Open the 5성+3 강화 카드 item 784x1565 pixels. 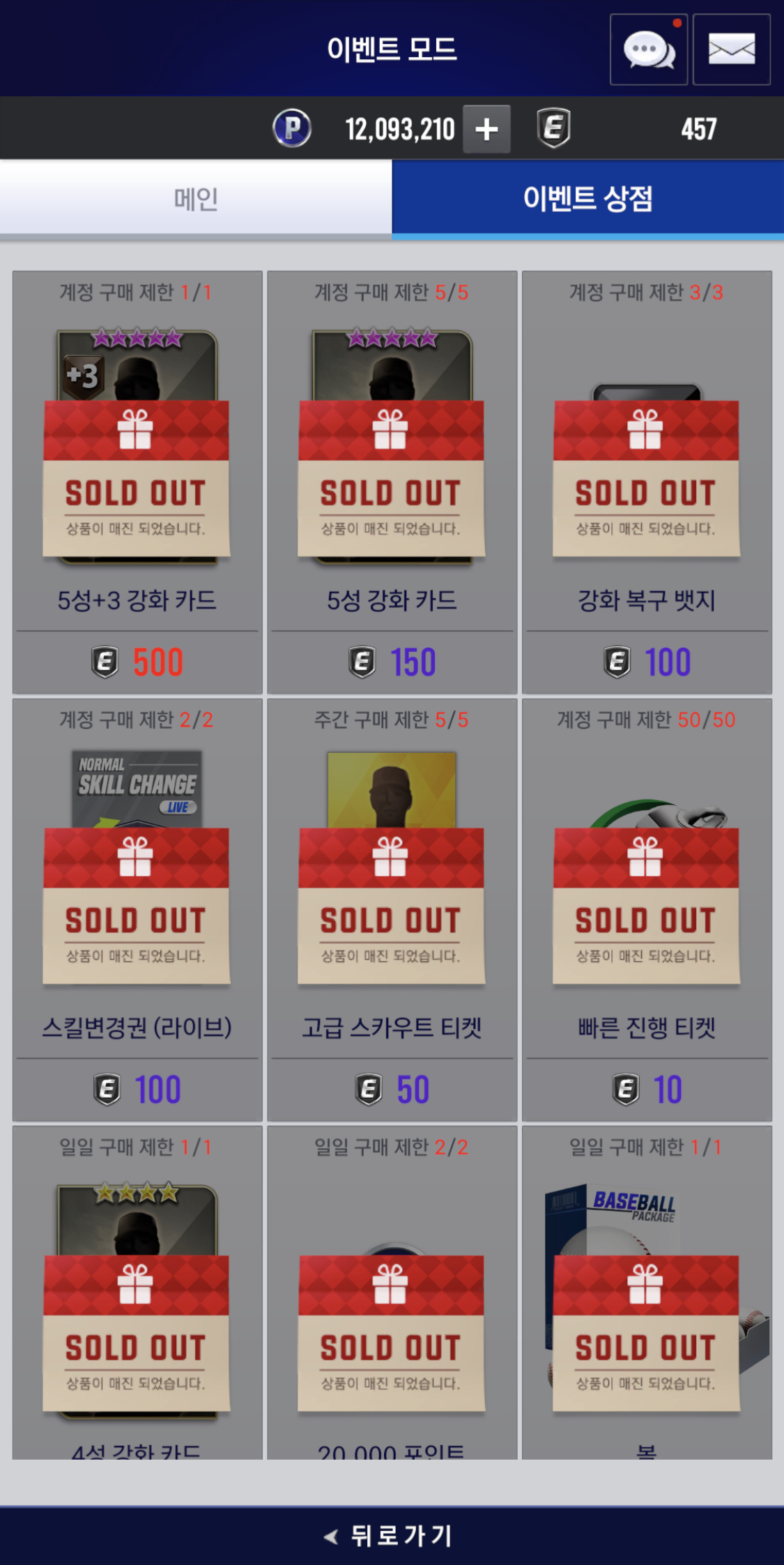point(137,482)
